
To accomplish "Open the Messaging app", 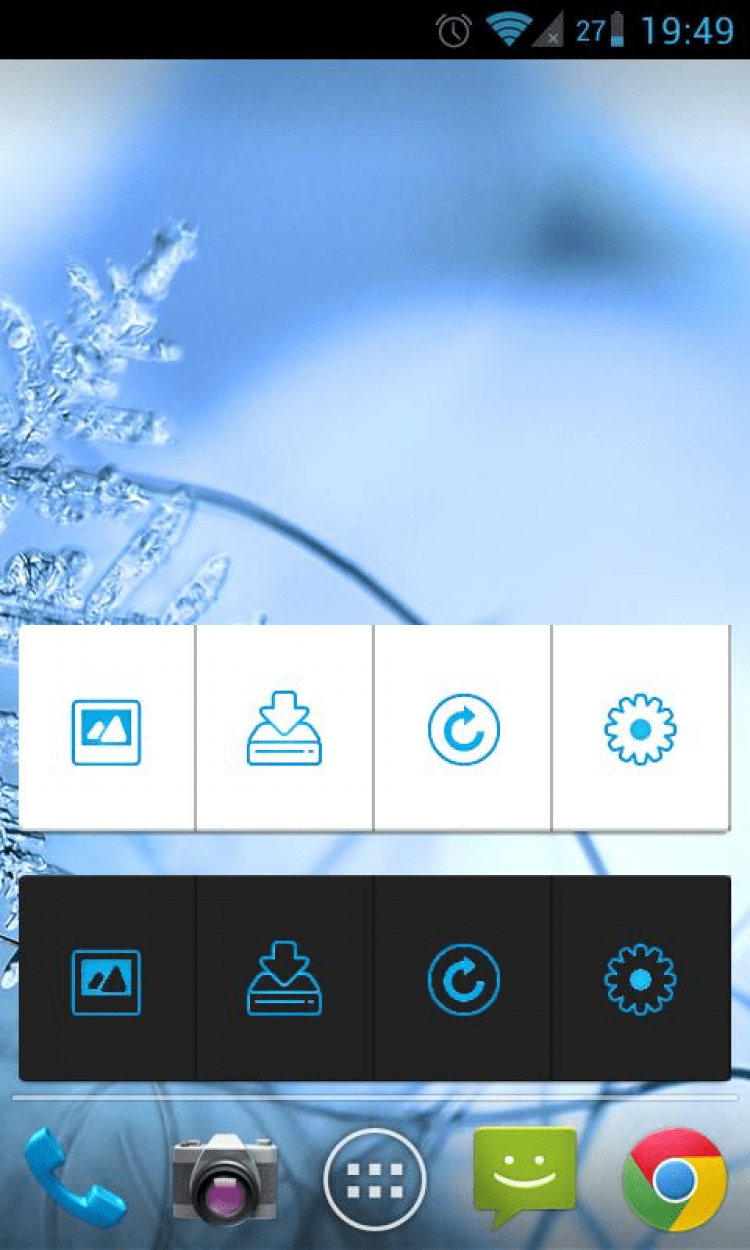I will click(x=524, y=1175).
